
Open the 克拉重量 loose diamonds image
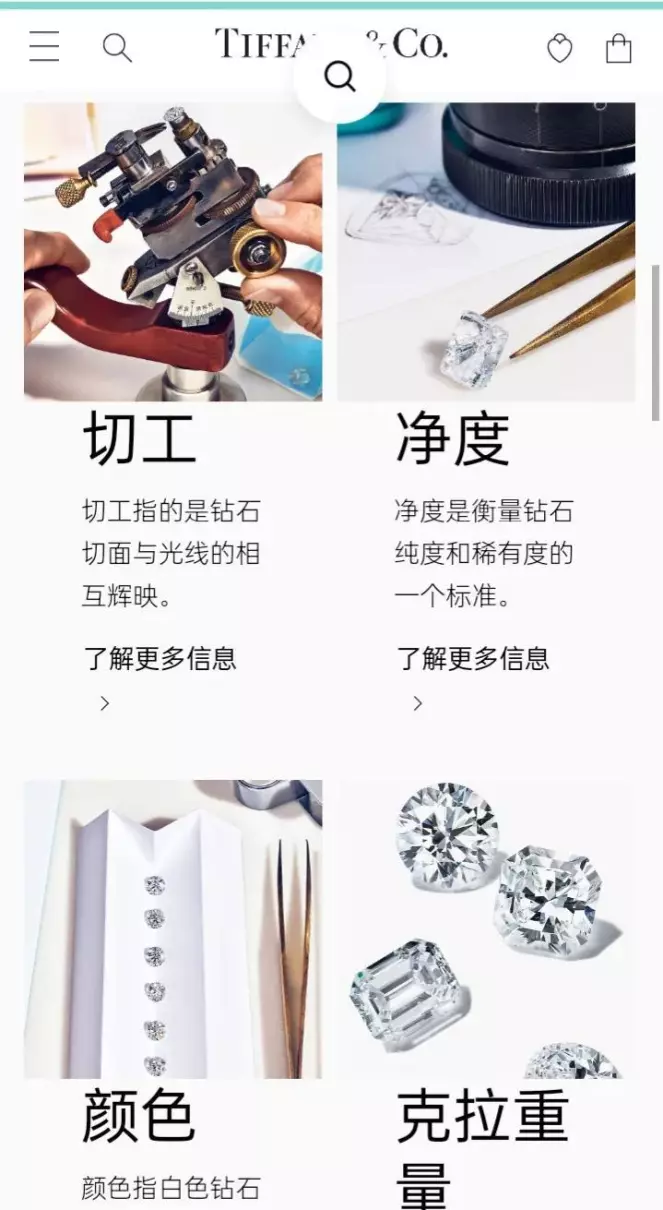(486, 929)
